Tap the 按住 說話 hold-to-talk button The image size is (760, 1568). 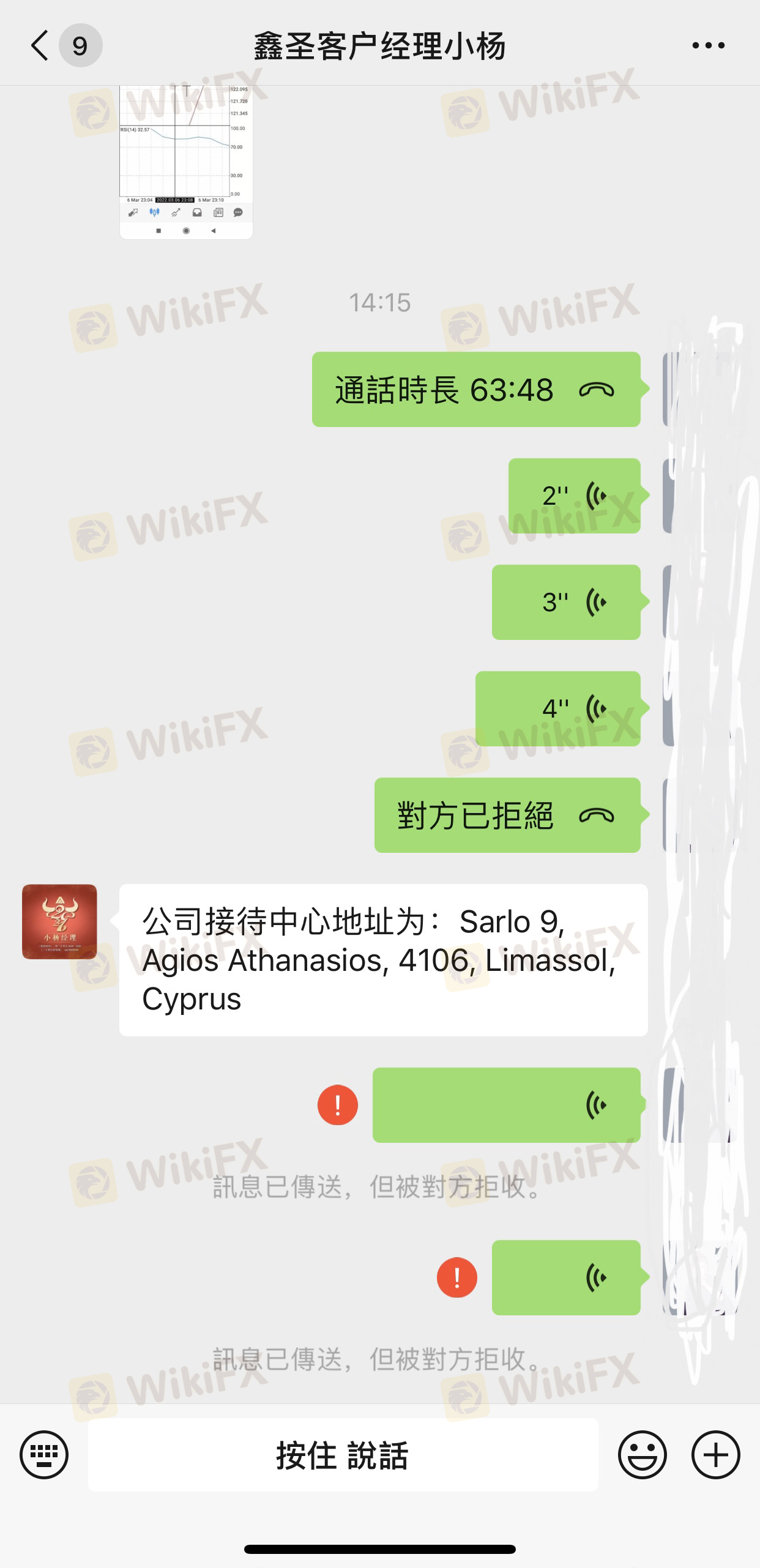click(343, 1454)
